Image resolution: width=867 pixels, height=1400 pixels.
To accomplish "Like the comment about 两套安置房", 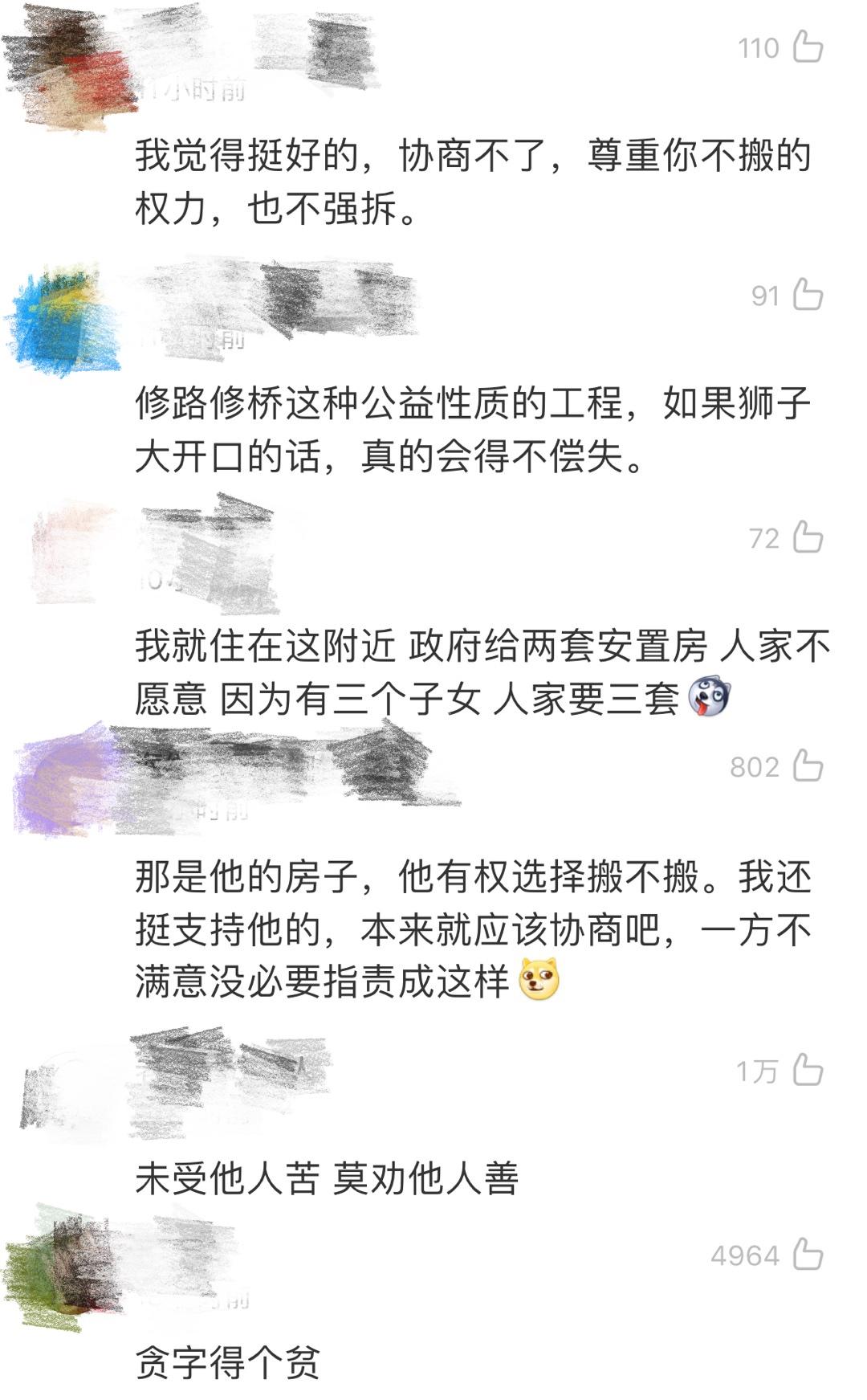I will coord(808,537).
